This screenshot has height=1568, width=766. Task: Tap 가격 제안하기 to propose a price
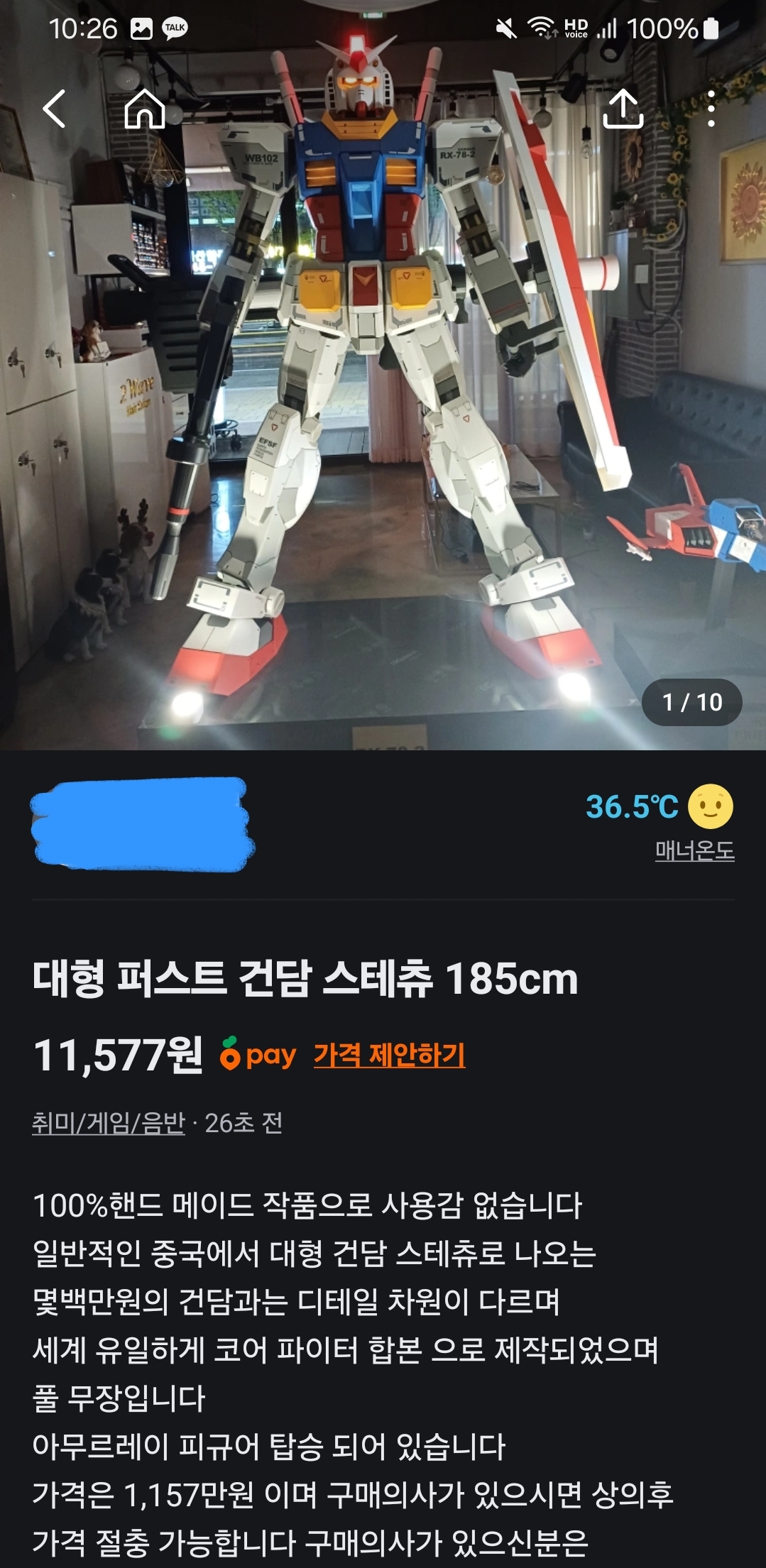(x=389, y=1055)
